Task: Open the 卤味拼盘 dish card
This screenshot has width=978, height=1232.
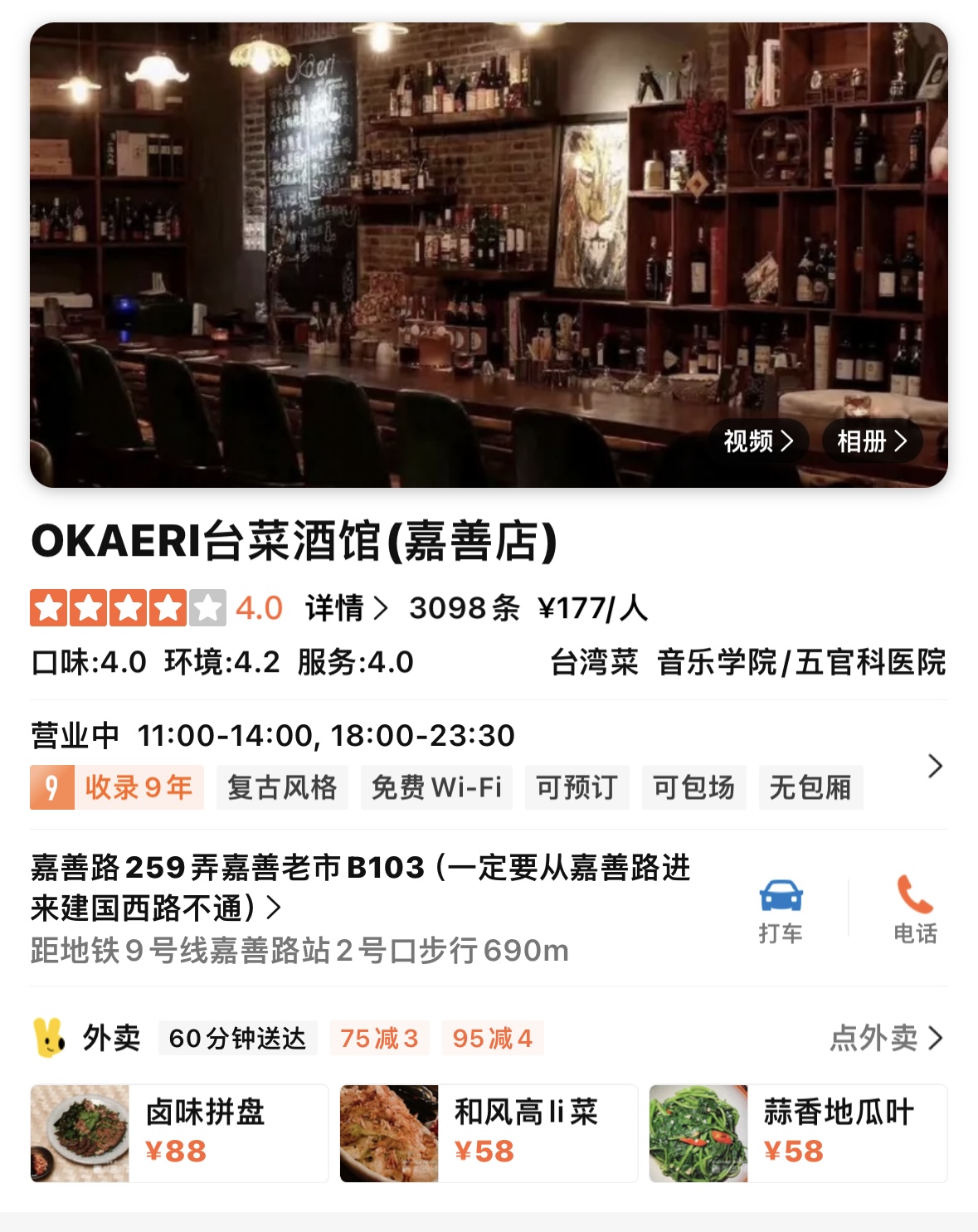Action: 179,1132
